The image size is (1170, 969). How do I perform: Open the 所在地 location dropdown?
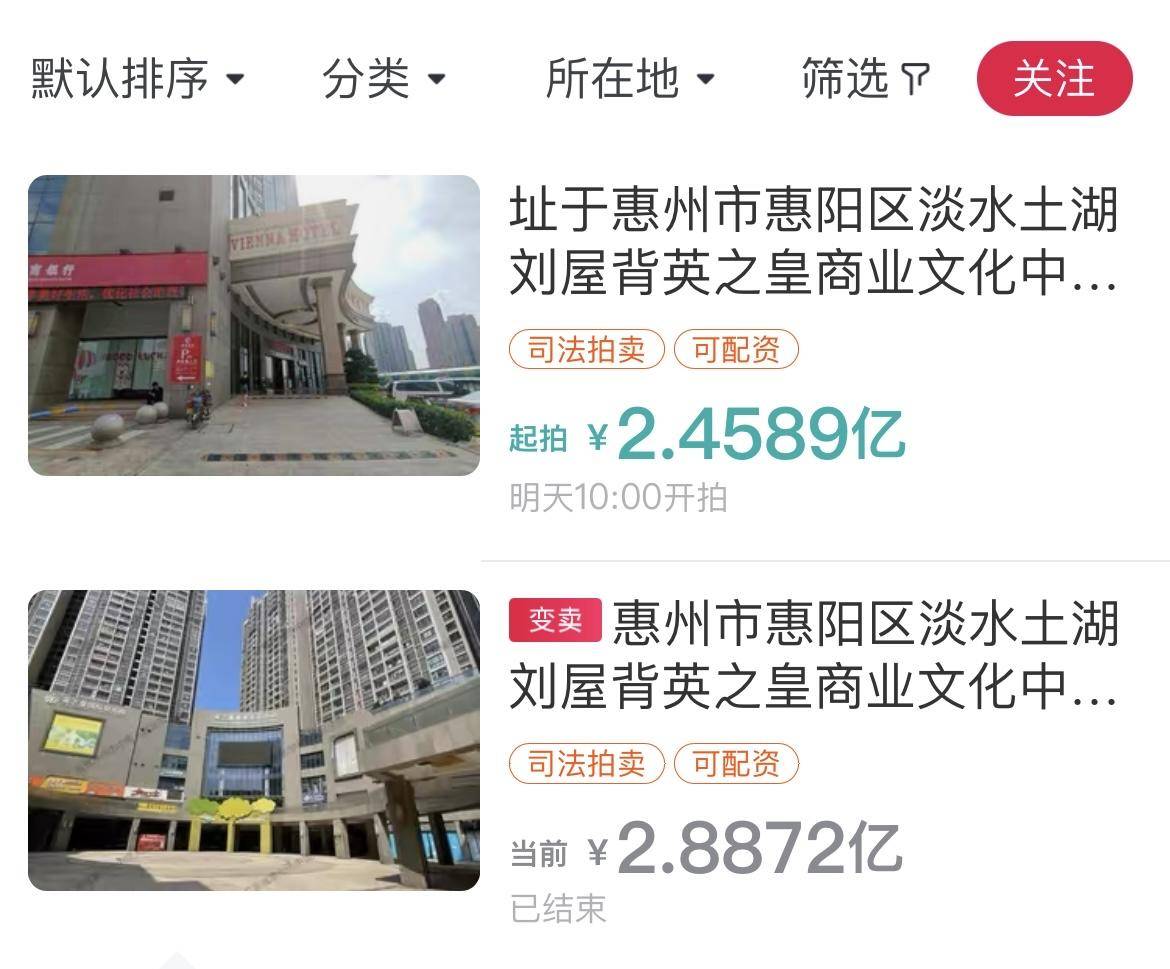(x=630, y=78)
